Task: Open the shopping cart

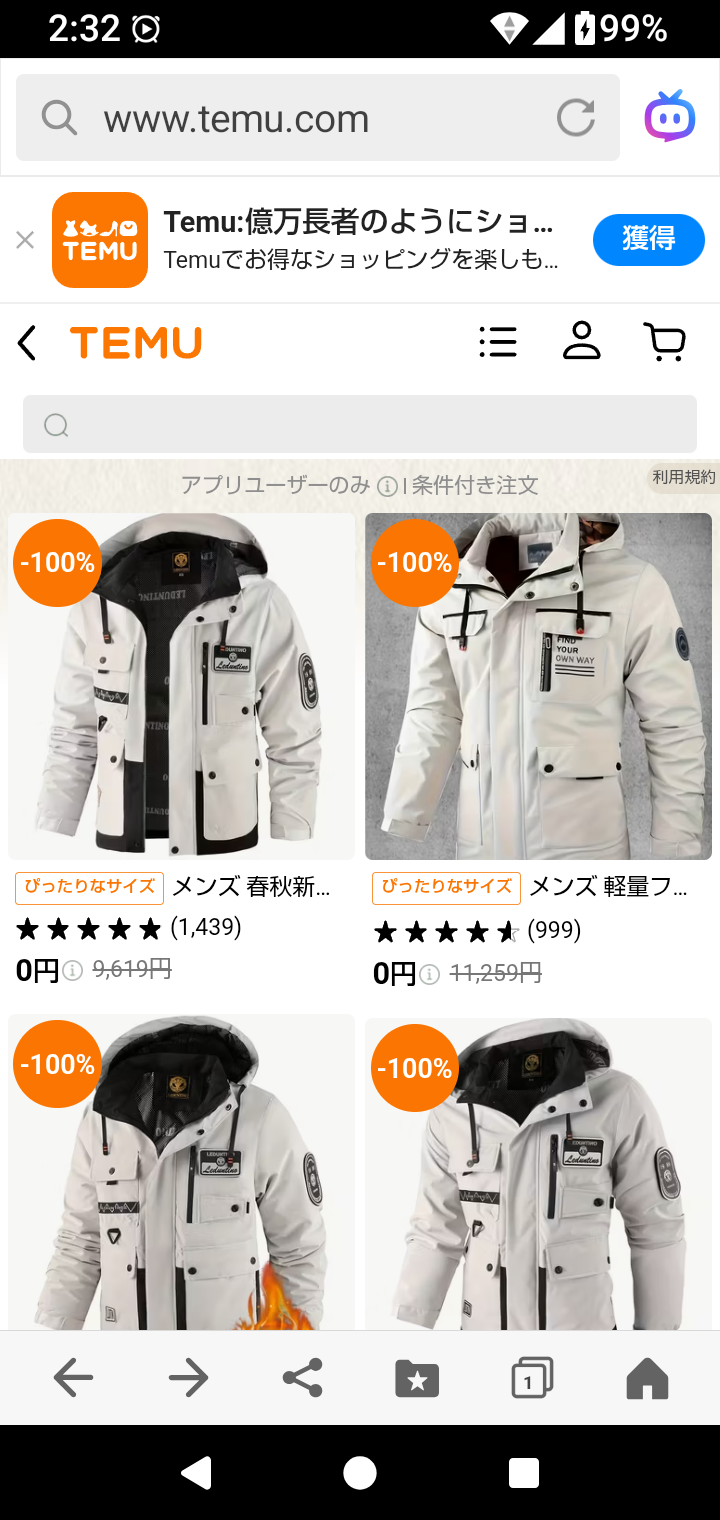Action: [665, 342]
